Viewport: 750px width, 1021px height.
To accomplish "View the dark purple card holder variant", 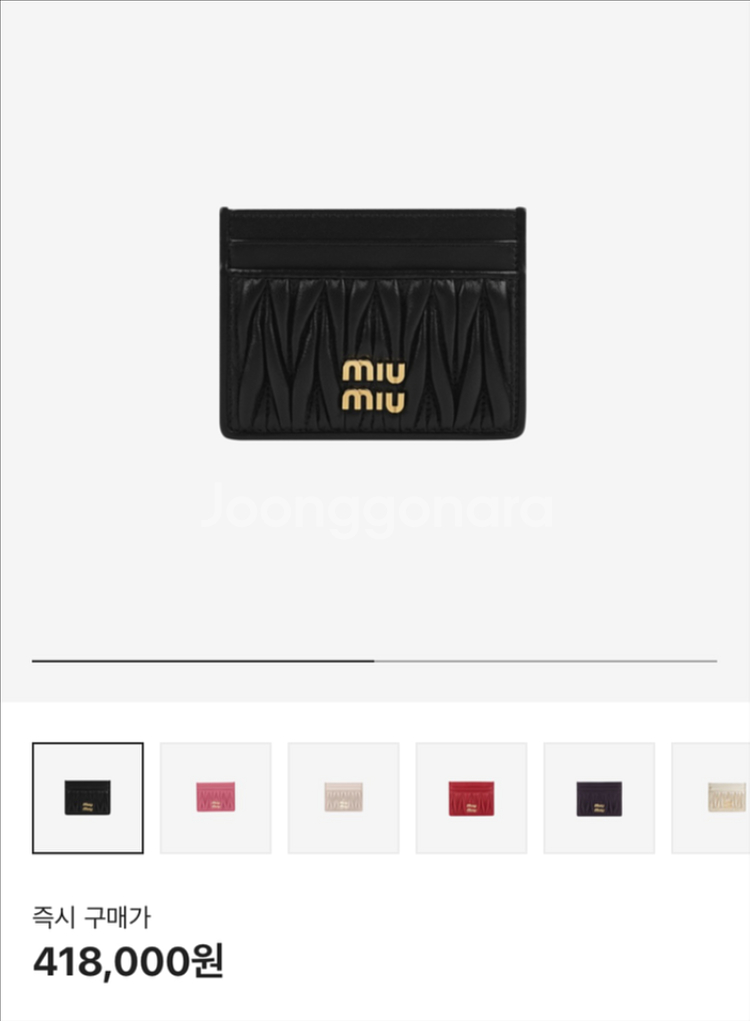I will click(599, 798).
